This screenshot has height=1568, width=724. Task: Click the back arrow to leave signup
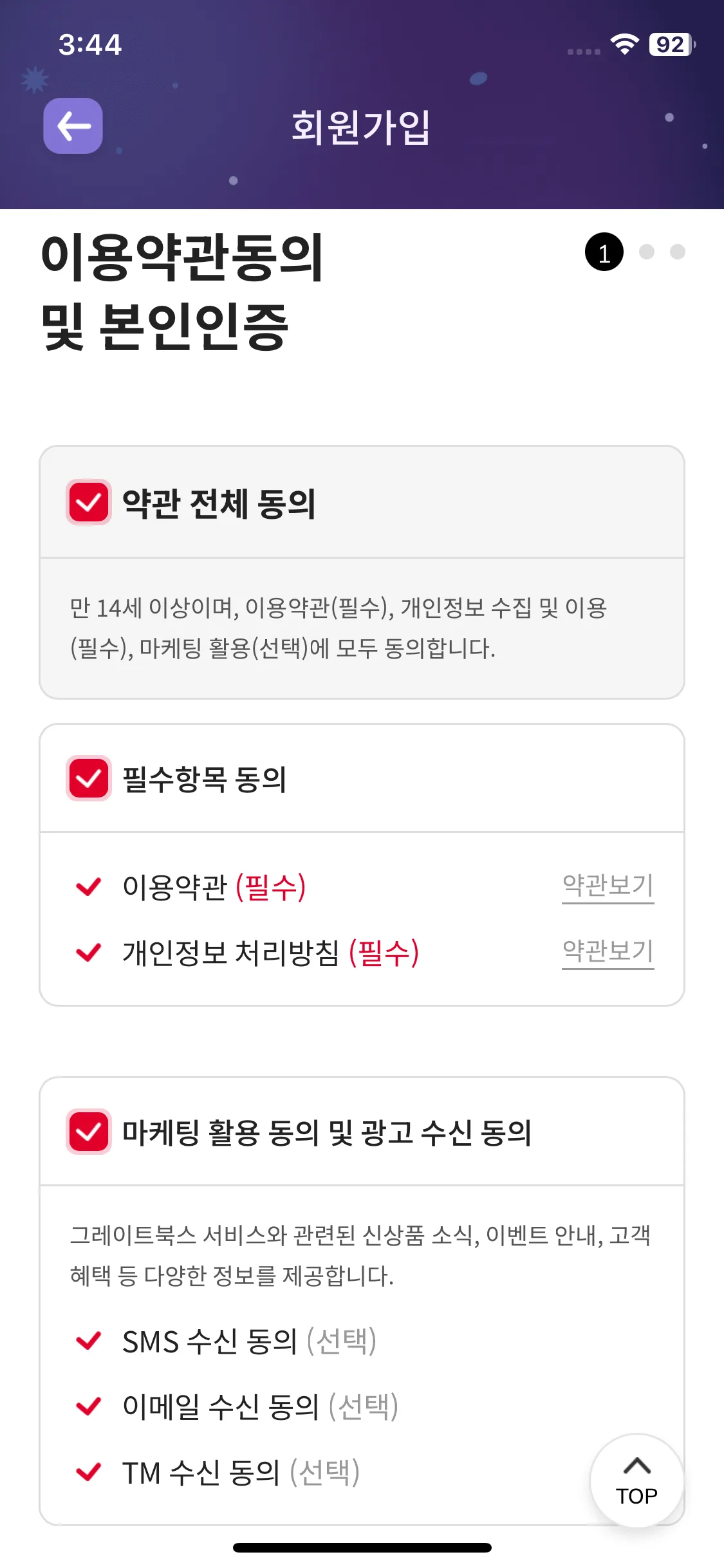pos(72,127)
